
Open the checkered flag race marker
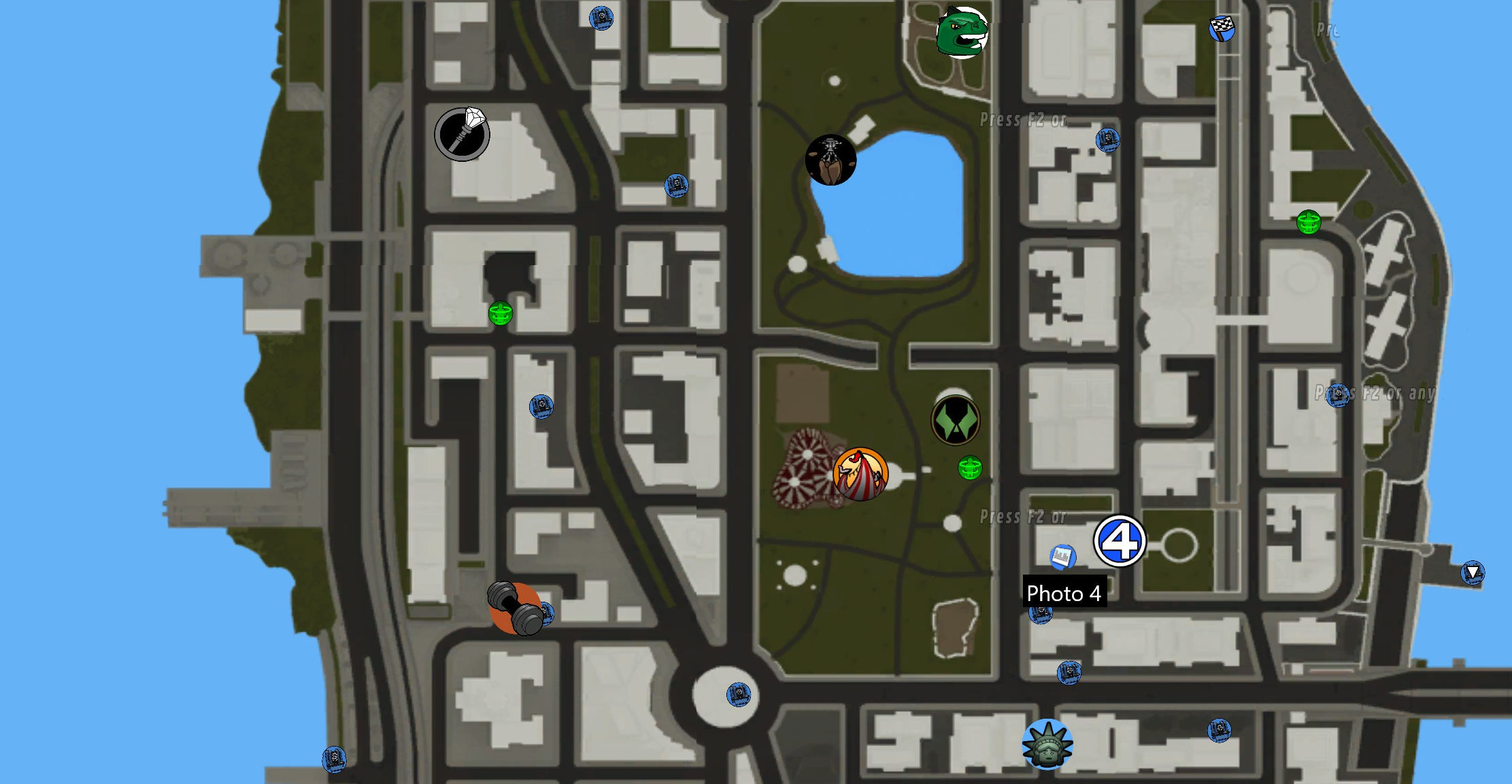pos(1222,29)
